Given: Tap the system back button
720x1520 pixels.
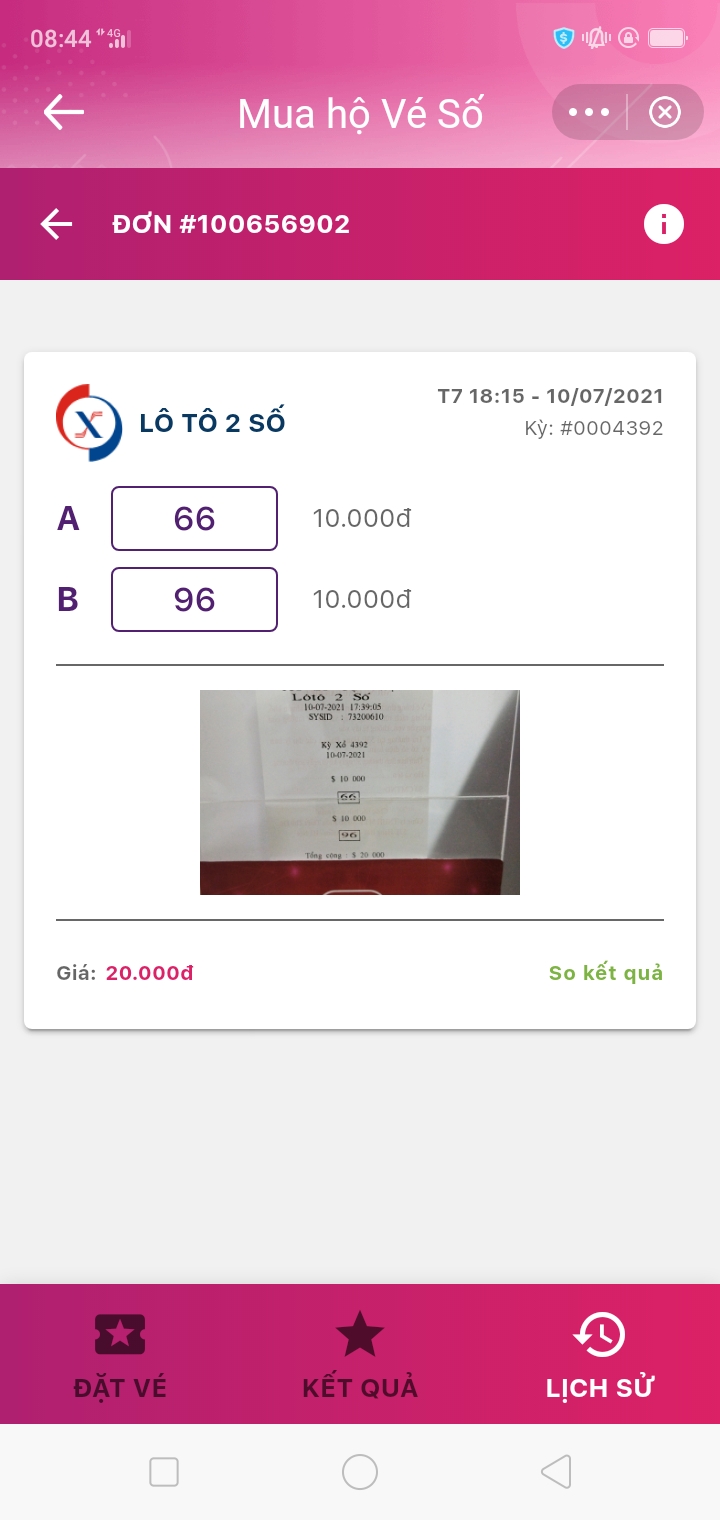Looking at the screenshot, I should 556,1472.
